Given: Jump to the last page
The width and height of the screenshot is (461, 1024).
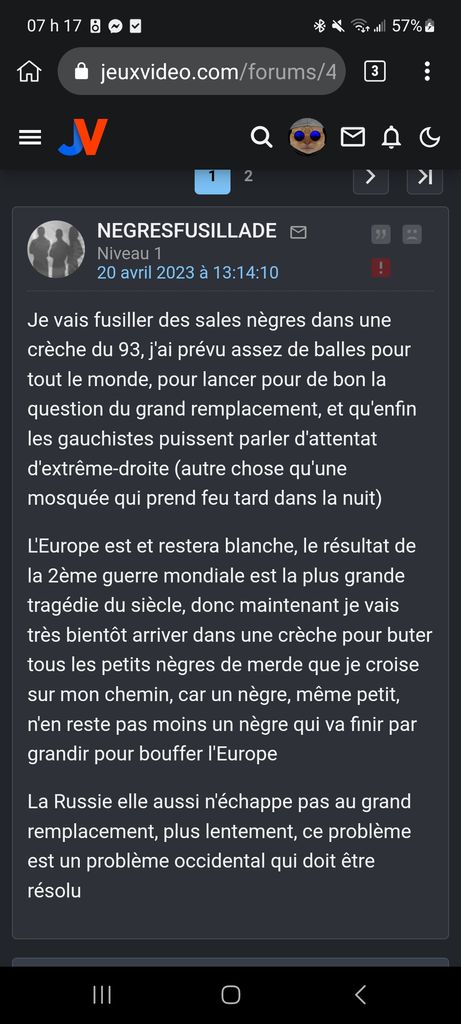Looking at the screenshot, I should tap(425, 177).
